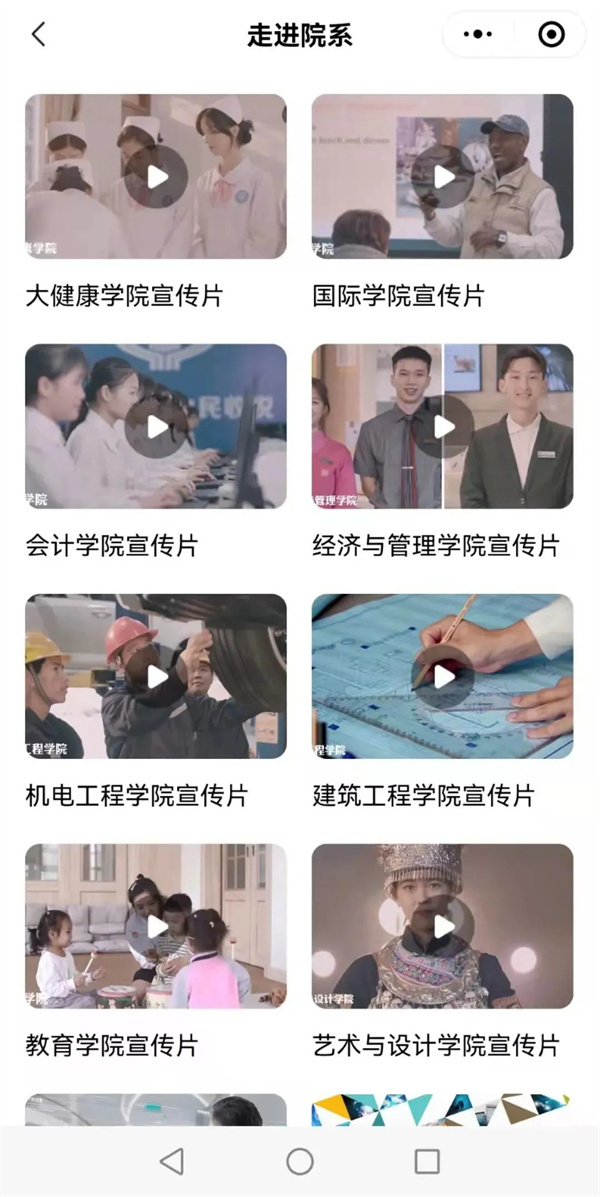Open the 会计学院宣传片 video
The height and width of the screenshot is (1197, 600).
(156, 427)
